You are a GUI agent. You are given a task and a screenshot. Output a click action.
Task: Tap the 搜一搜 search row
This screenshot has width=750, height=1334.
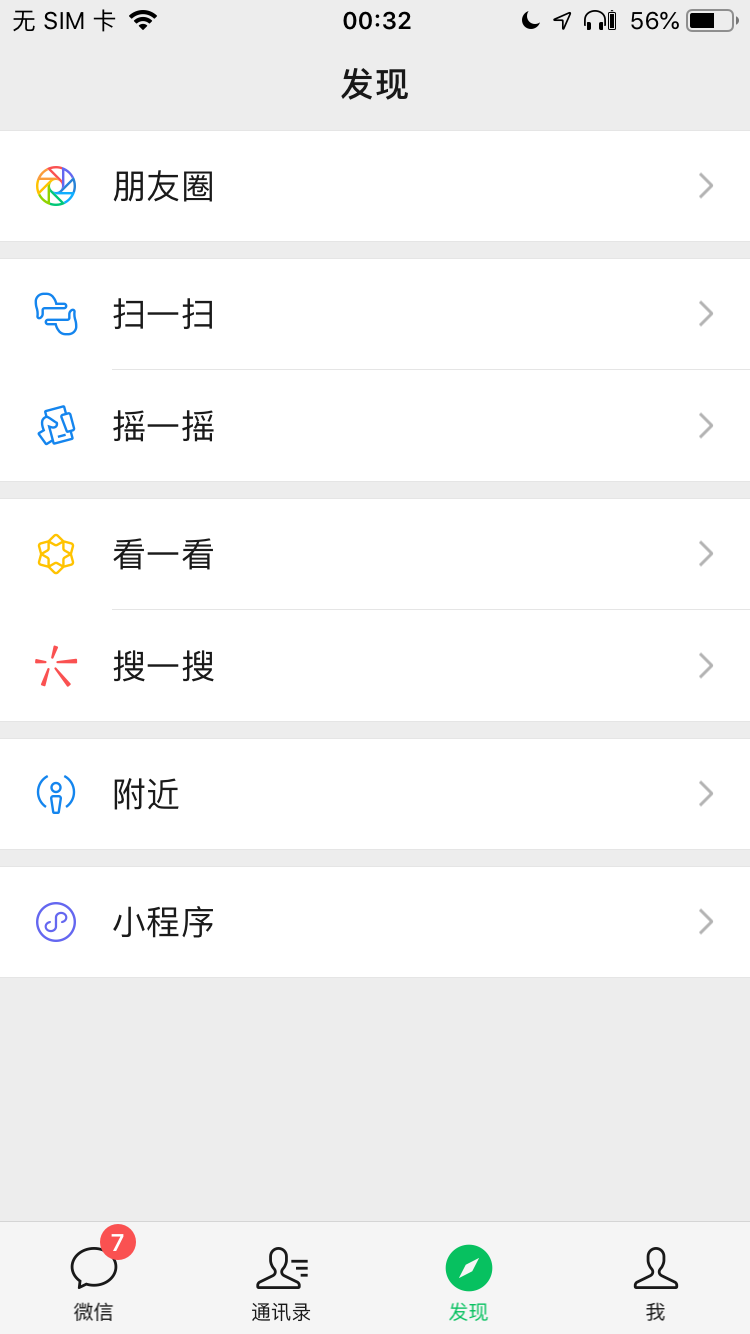click(375, 666)
